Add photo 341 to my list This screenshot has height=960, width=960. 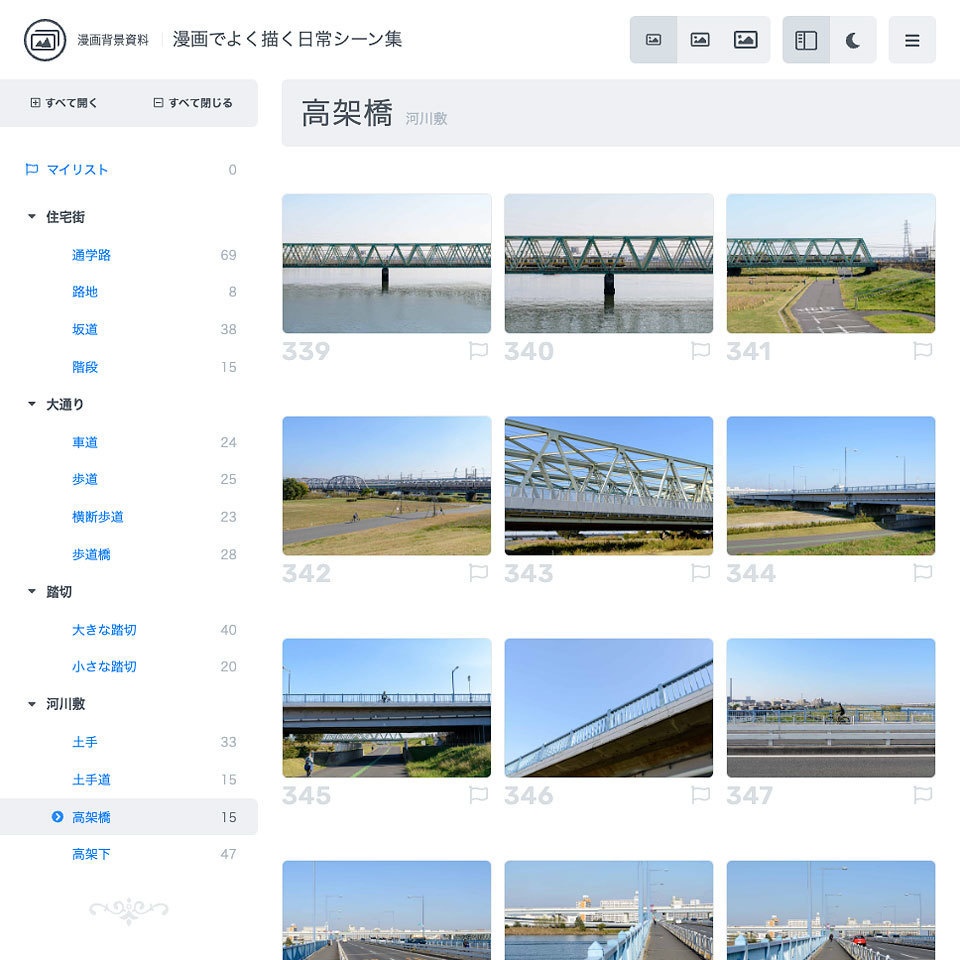click(922, 351)
